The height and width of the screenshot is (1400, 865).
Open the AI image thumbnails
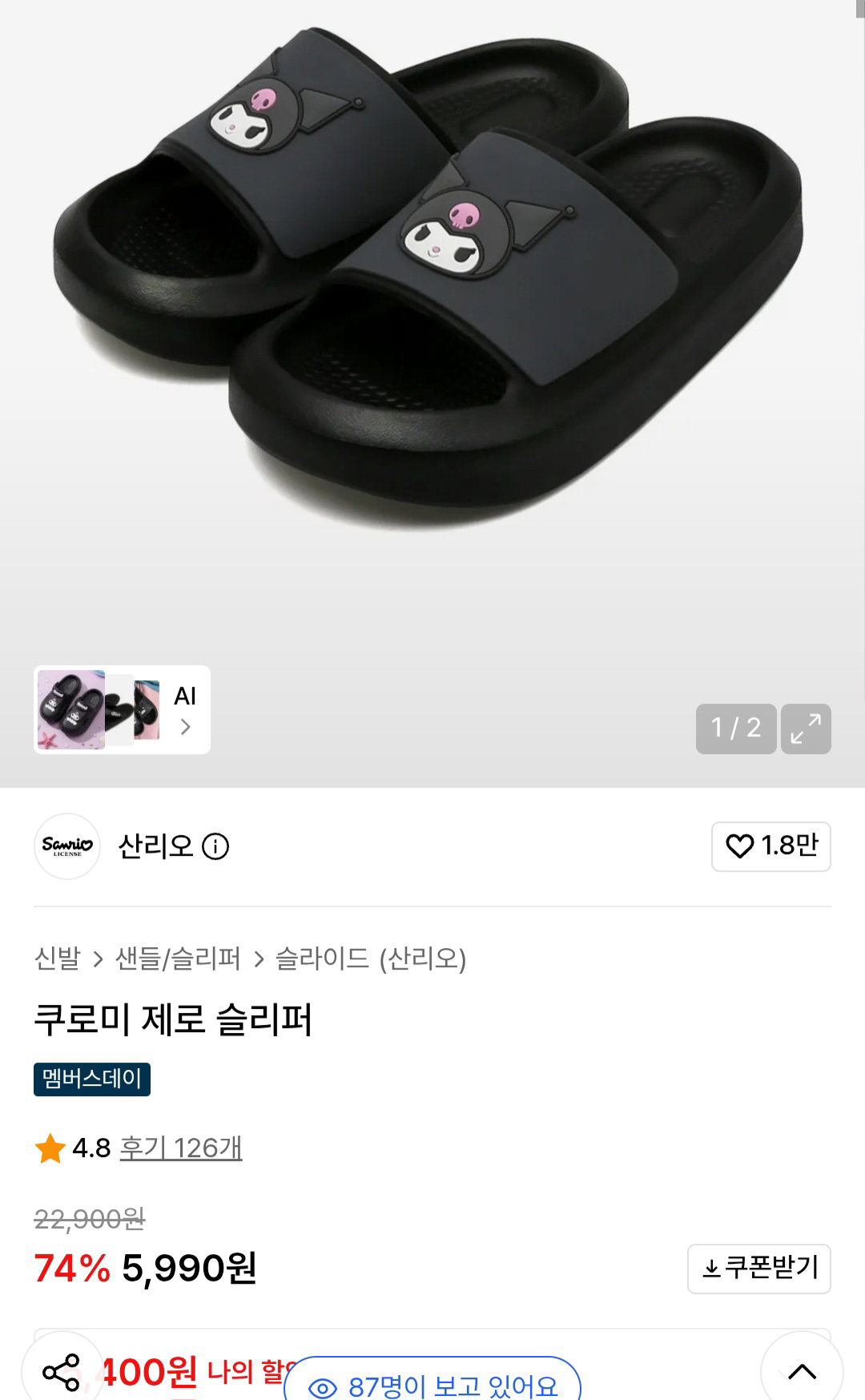coord(122,709)
